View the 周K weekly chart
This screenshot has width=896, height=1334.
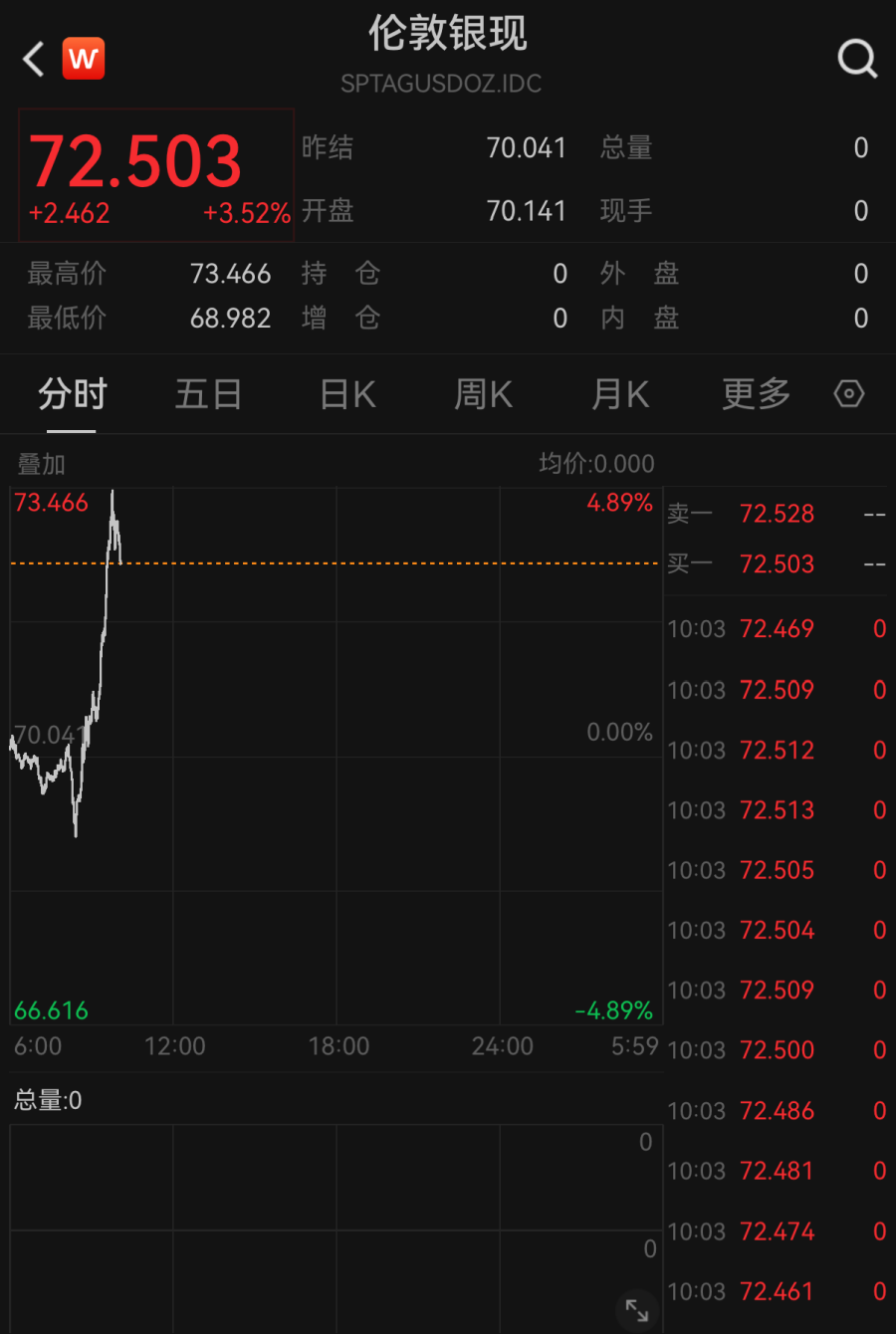(482, 394)
